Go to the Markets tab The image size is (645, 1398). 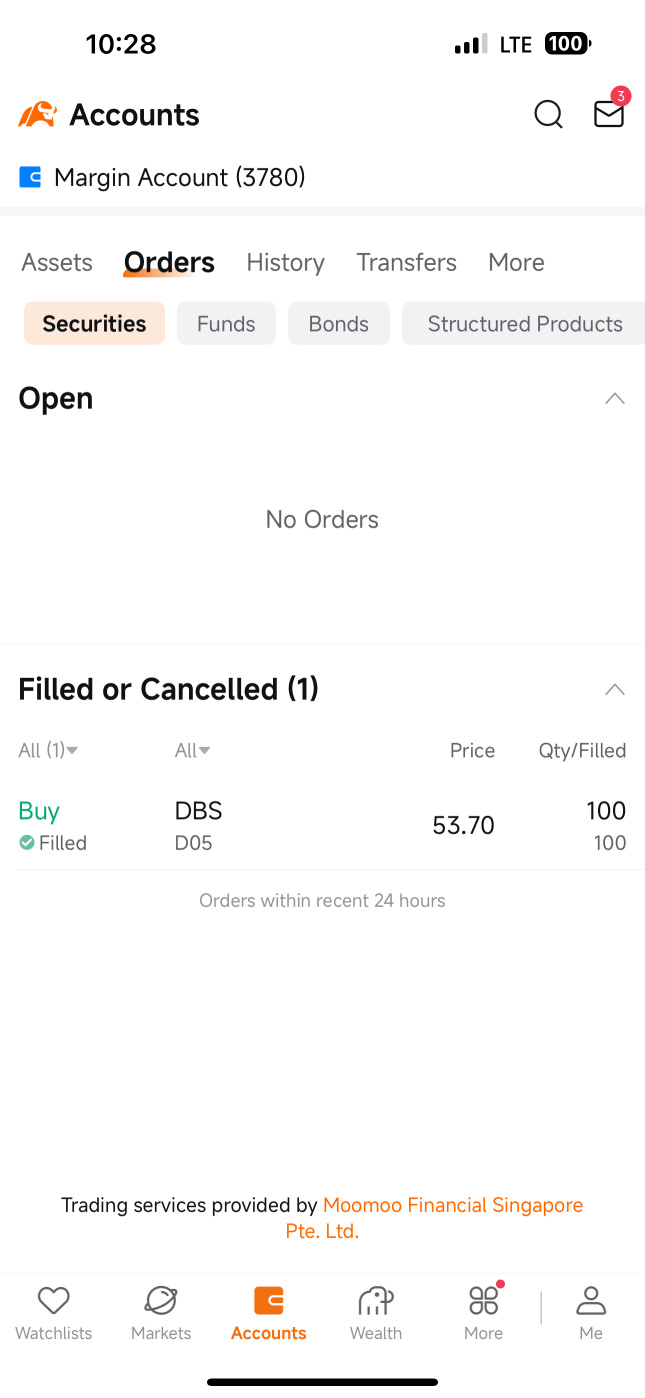161,1314
